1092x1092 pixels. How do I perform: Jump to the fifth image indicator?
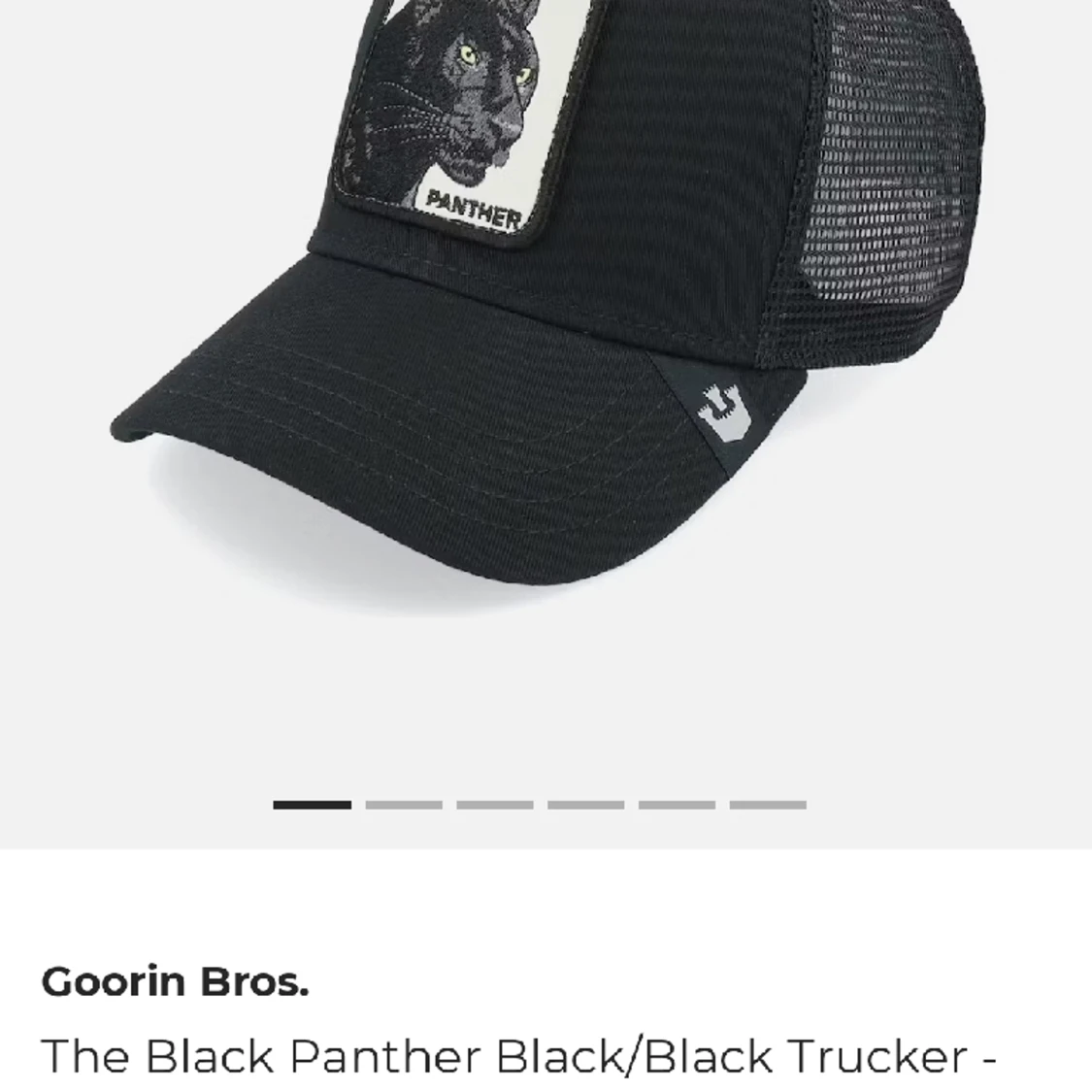(677, 805)
